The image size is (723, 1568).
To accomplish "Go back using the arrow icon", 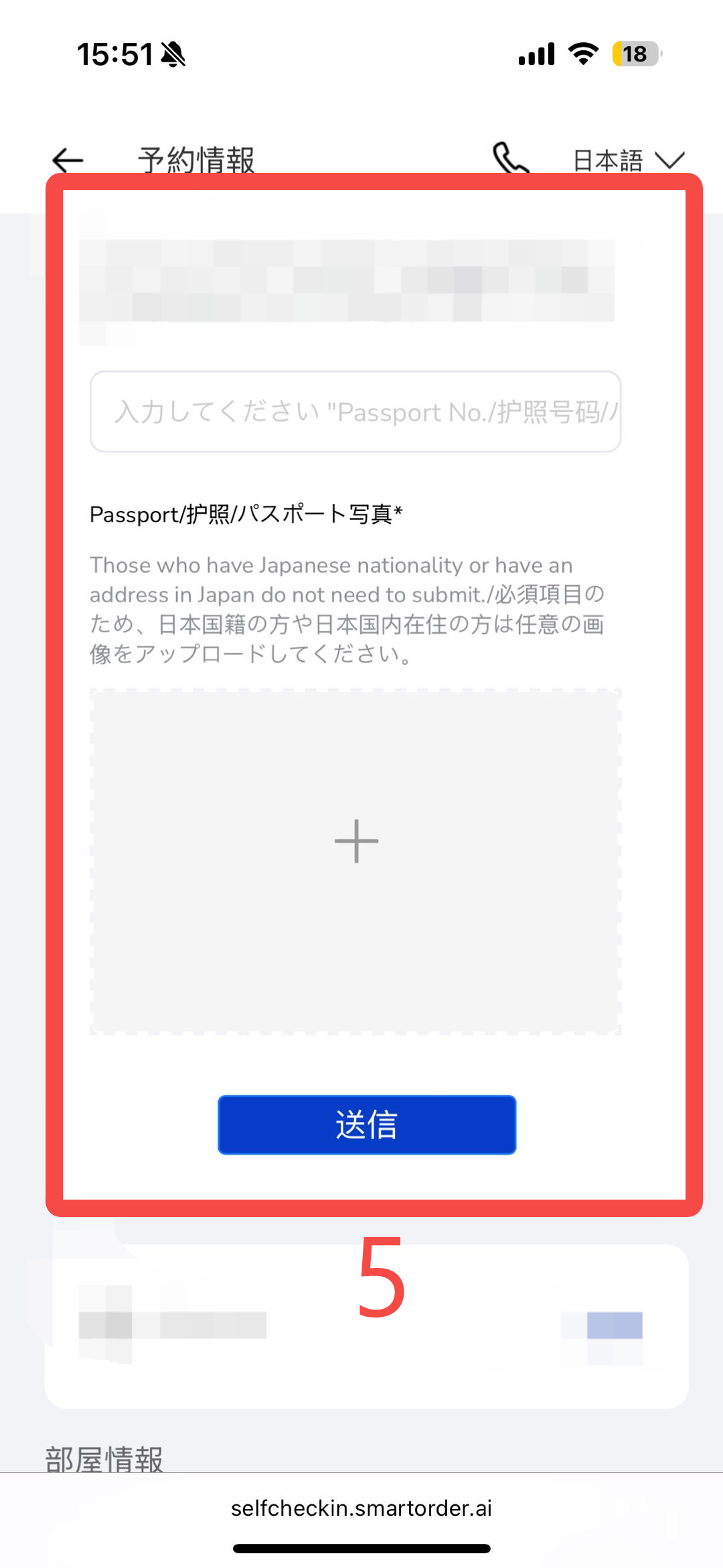I will click(x=68, y=159).
